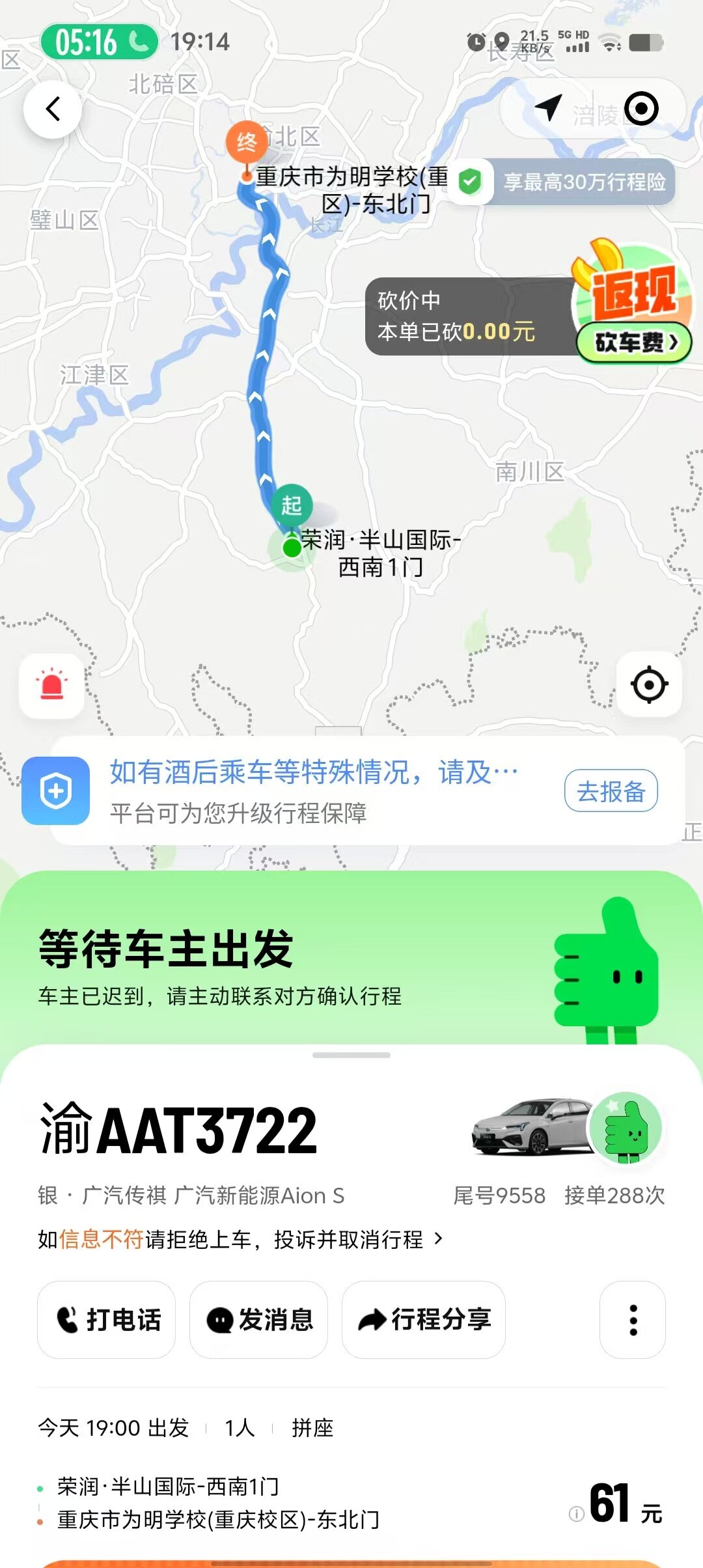Open the red emergency alarm button
This screenshot has width=703, height=1568.
coord(52,686)
